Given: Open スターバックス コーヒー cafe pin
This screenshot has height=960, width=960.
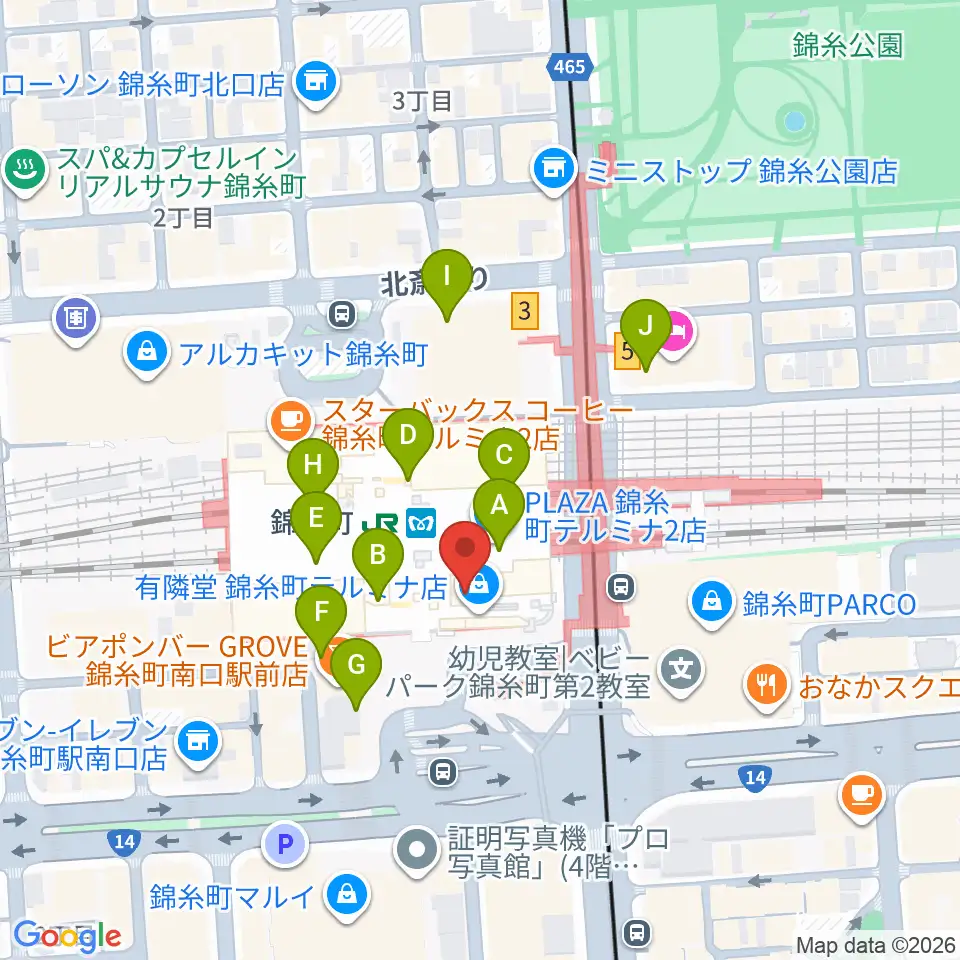Looking at the screenshot, I should click(x=291, y=422).
